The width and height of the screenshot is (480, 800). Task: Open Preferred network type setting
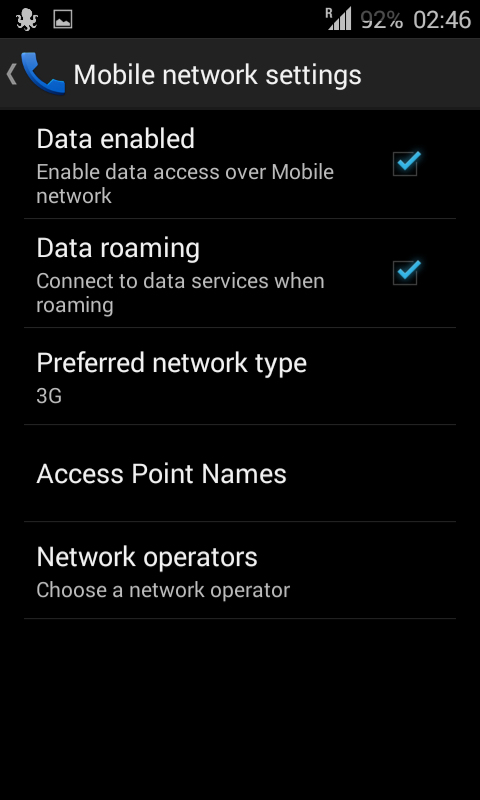(240, 376)
